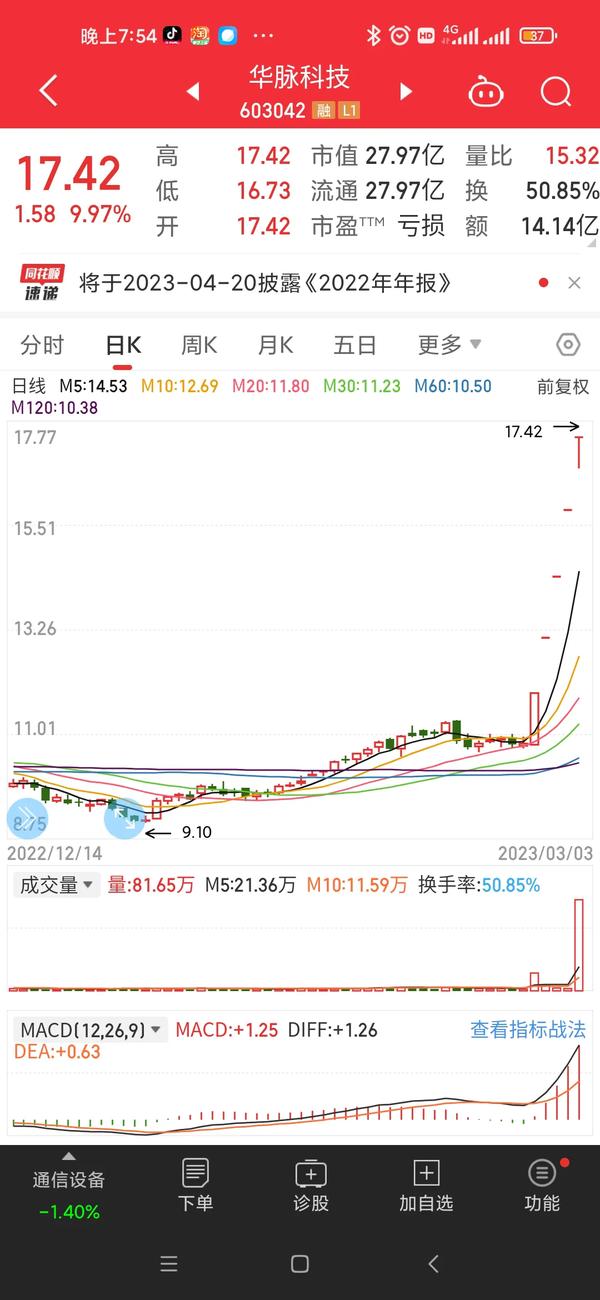Switch to the 分时 tab

[42, 345]
